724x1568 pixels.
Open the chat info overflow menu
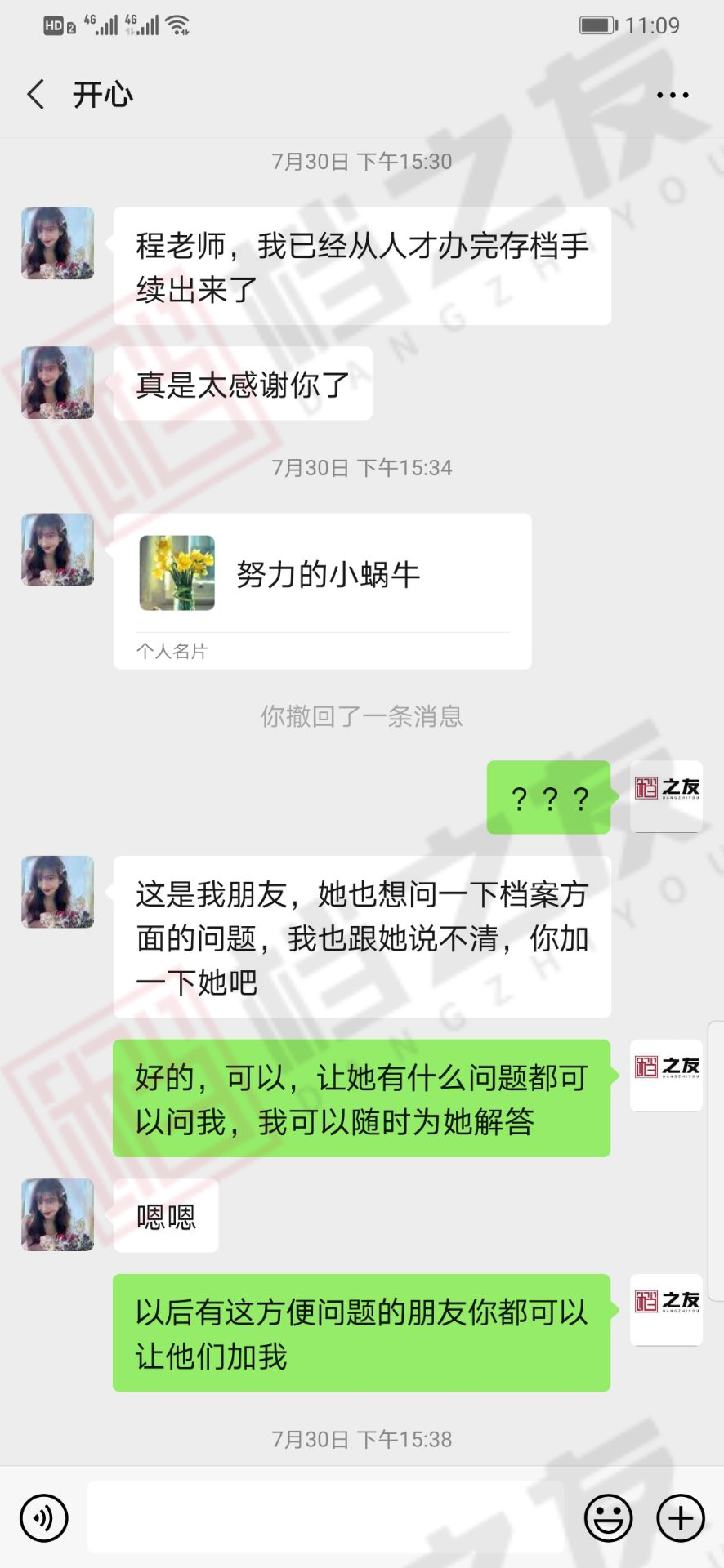click(673, 96)
